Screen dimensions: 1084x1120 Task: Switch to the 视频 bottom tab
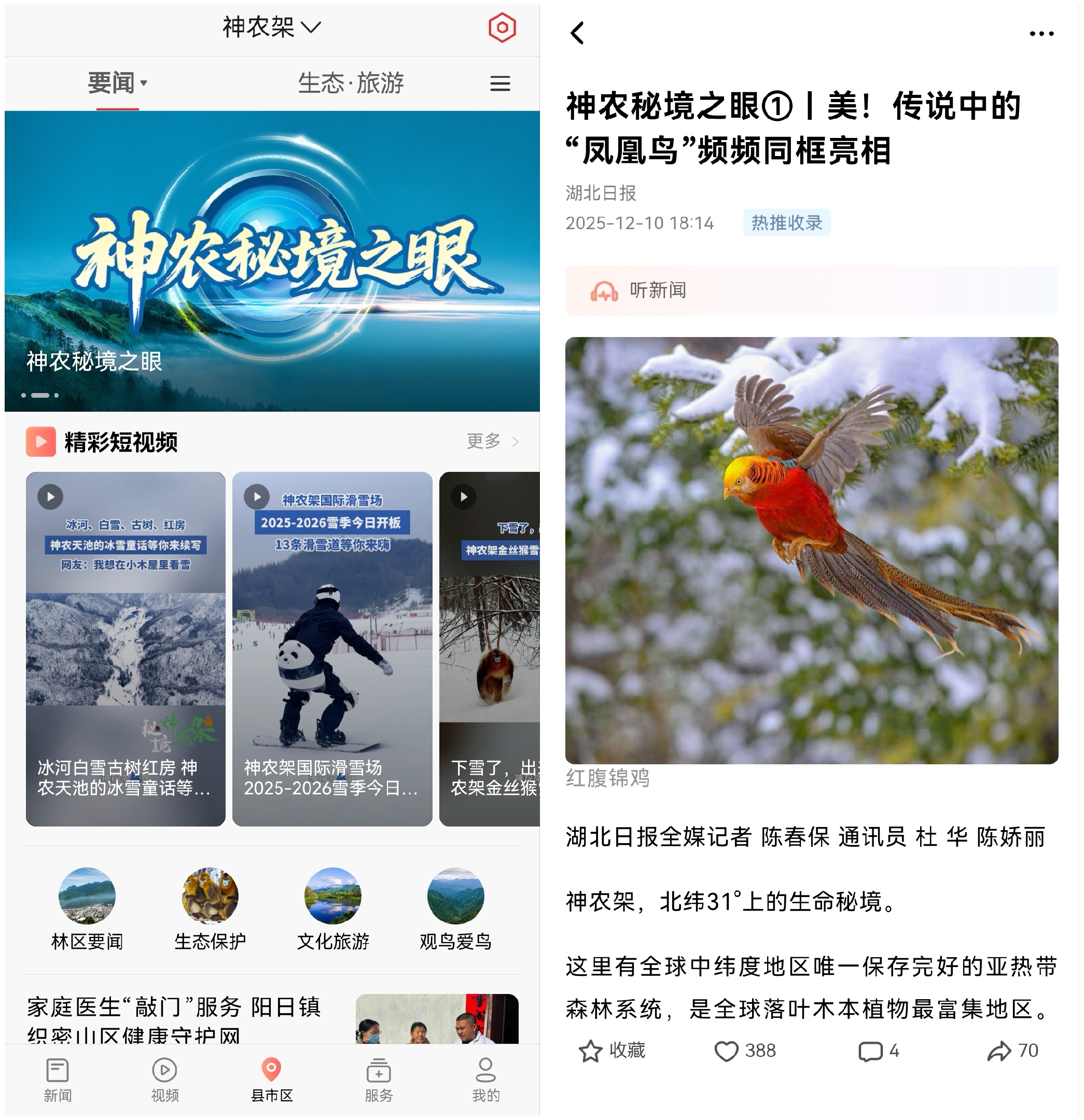click(164, 1080)
